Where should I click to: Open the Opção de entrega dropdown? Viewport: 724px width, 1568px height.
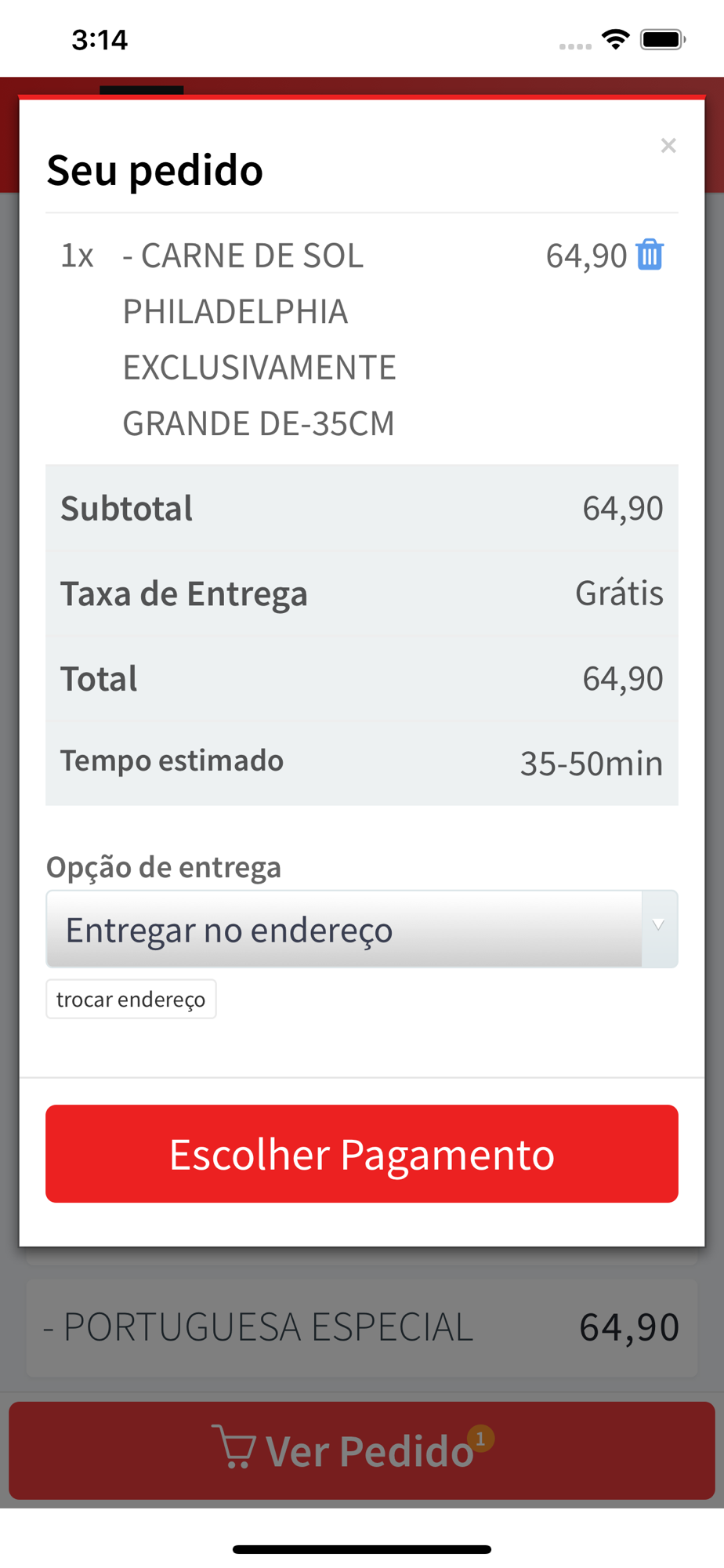[362, 929]
